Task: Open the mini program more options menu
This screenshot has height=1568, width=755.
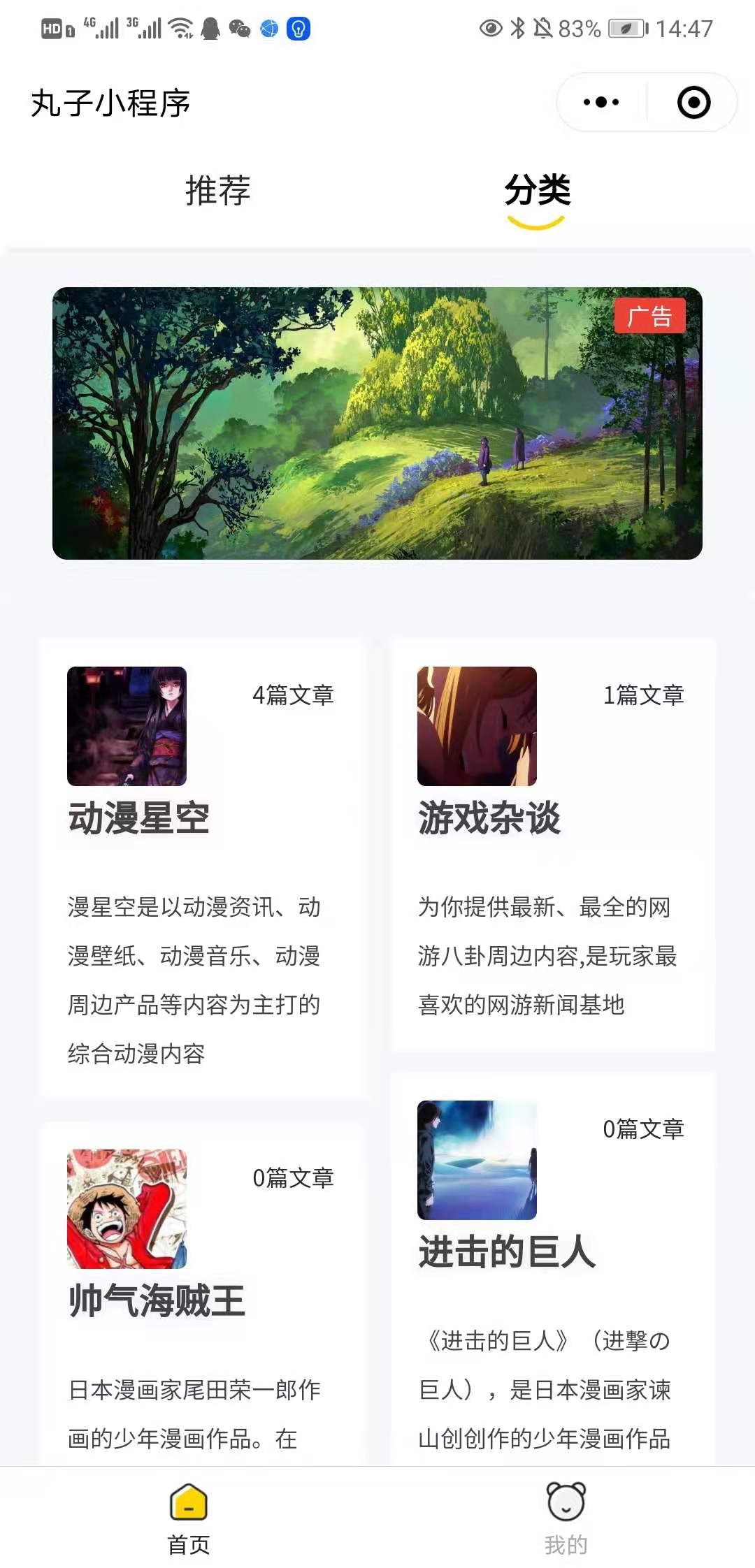Action: click(x=601, y=103)
